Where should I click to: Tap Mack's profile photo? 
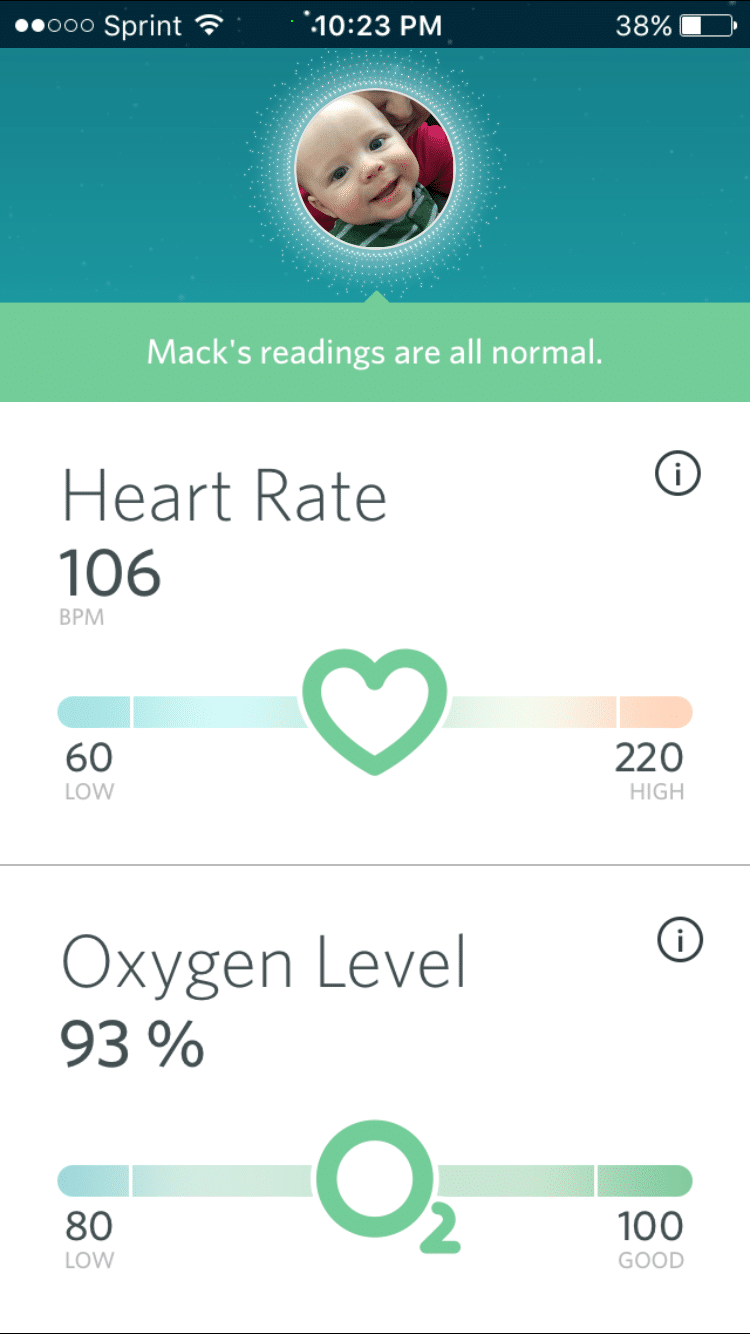(375, 168)
